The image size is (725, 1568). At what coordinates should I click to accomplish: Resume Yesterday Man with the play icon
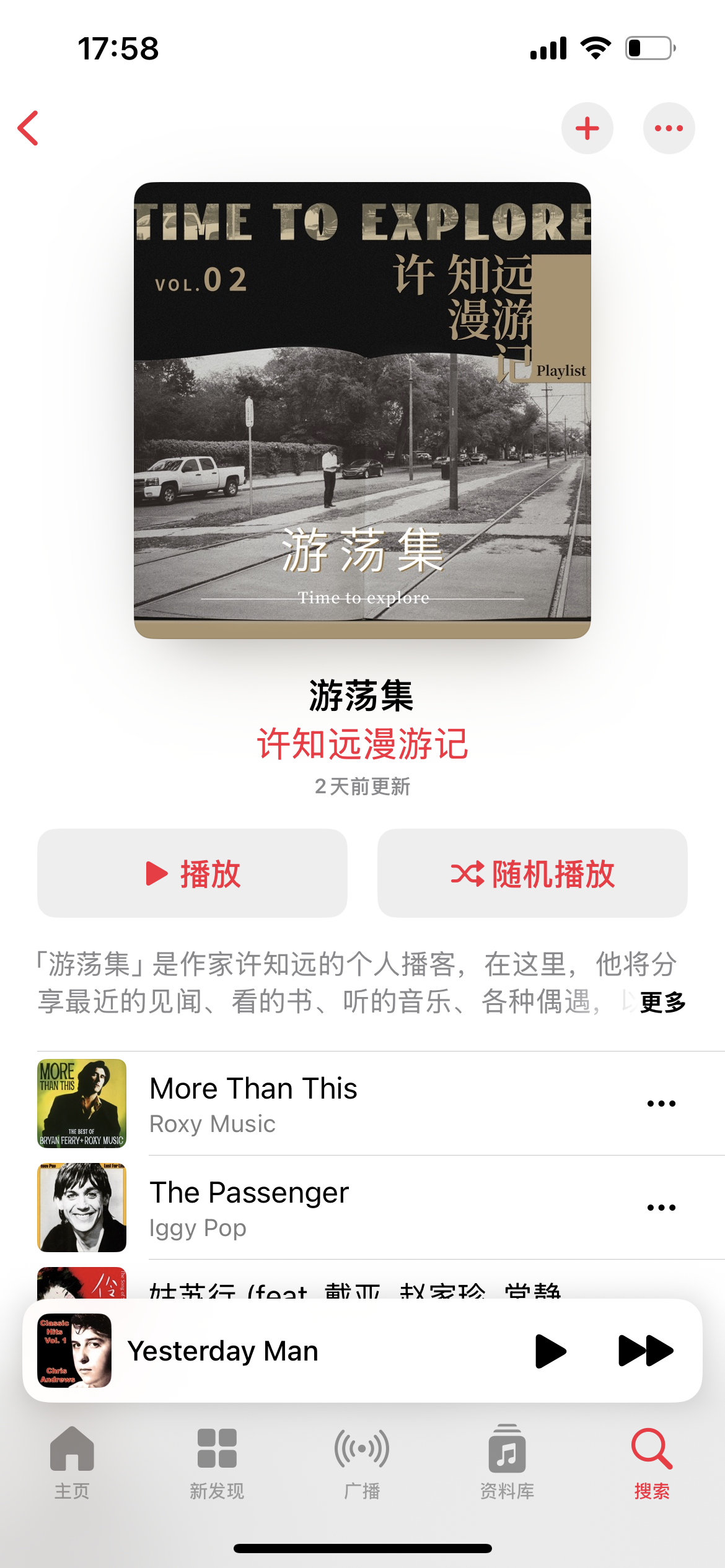pos(550,1351)
